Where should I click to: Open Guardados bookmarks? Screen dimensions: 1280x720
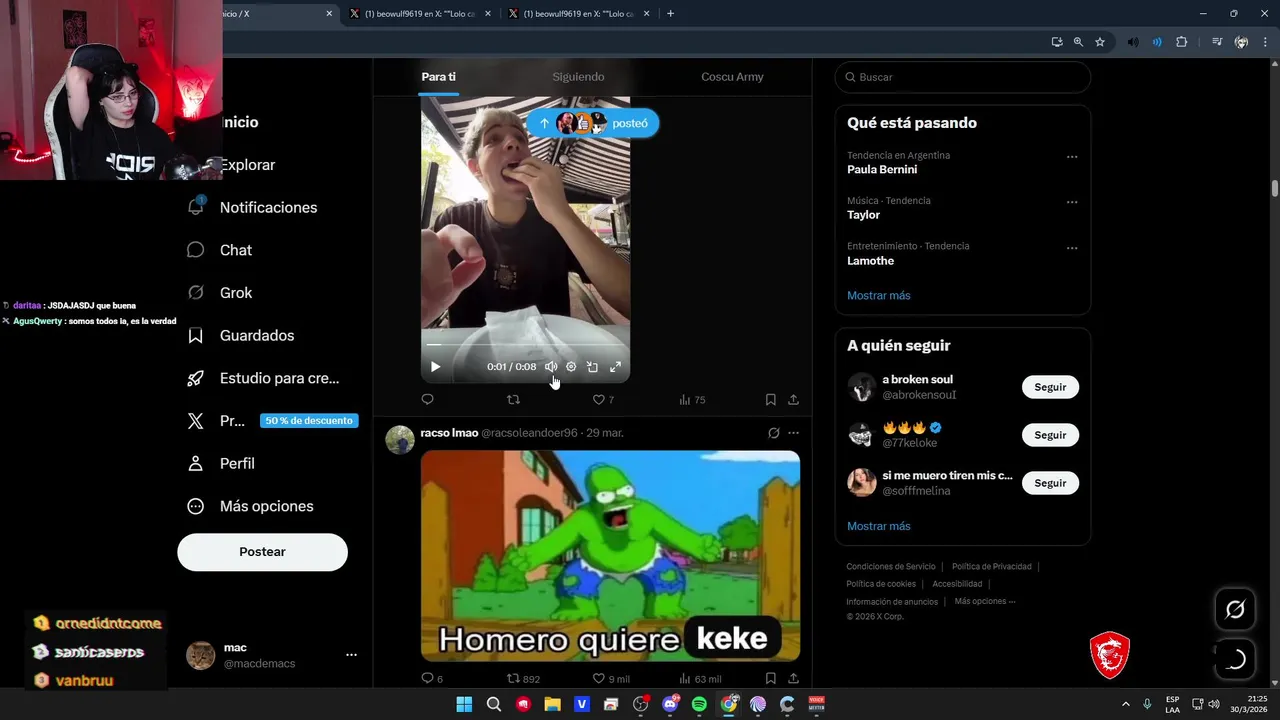click(256, 336)
